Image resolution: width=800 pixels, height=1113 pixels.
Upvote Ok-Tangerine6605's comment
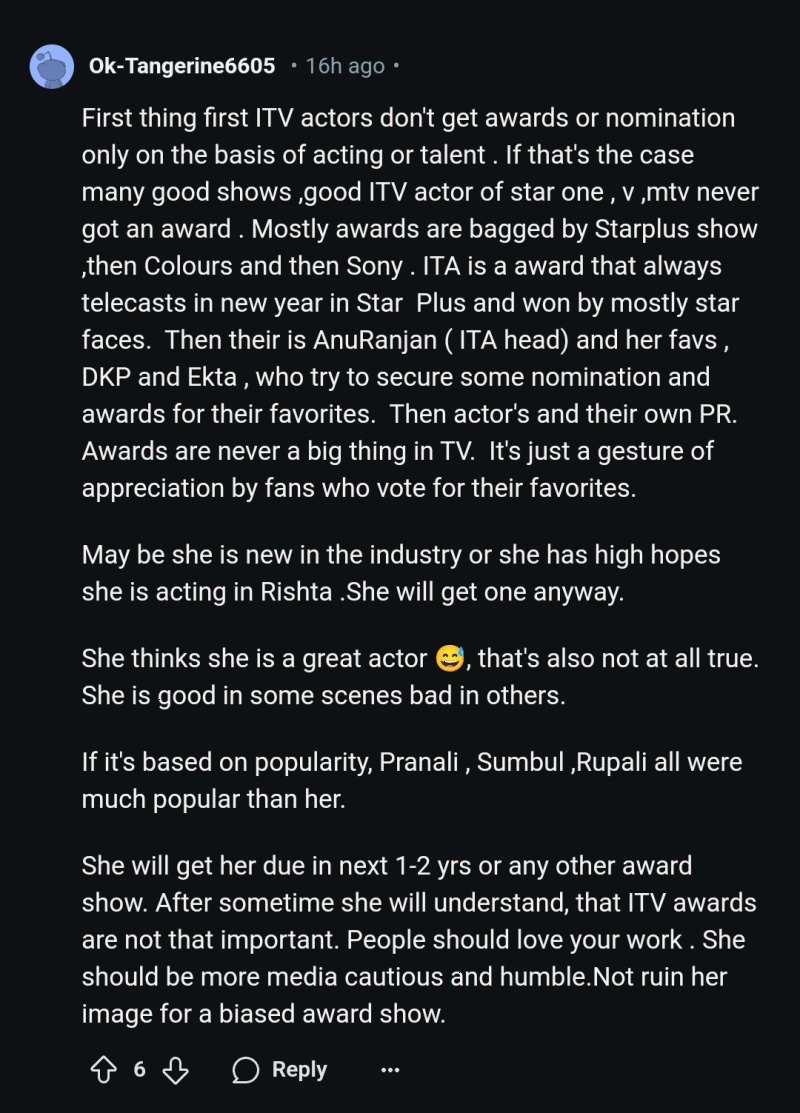[103, 1070]
